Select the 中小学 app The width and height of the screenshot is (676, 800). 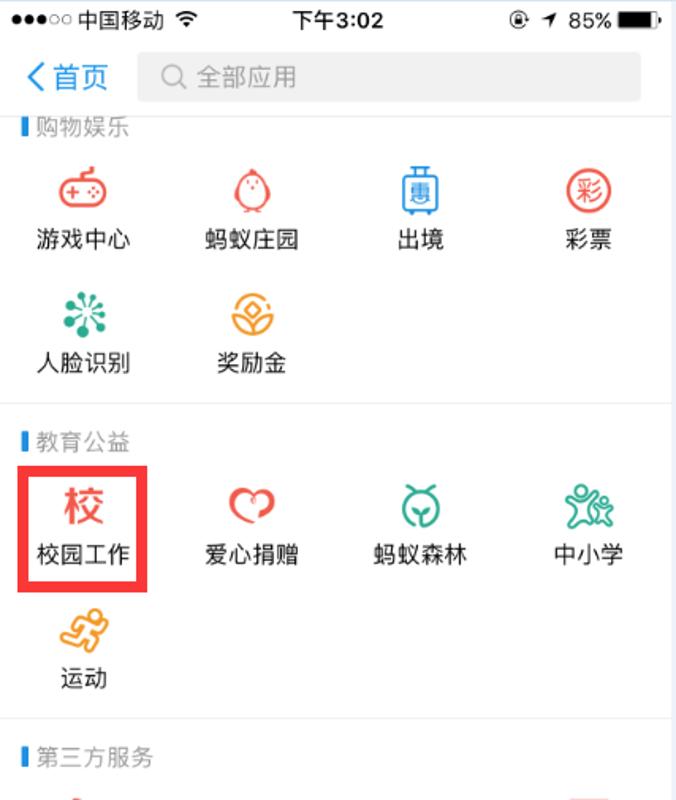[x=588, y=524]
